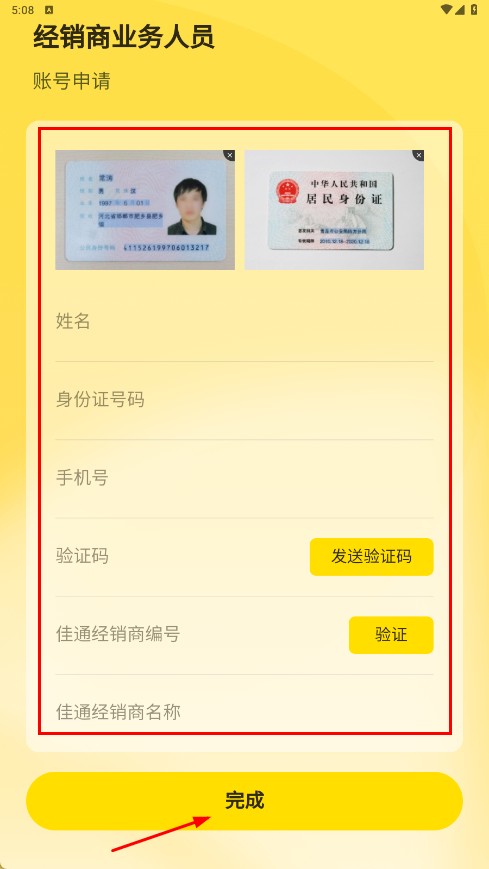Enter the 验证码 code field
The width and height of the screenshot is (489, 869).
point(179,556)
